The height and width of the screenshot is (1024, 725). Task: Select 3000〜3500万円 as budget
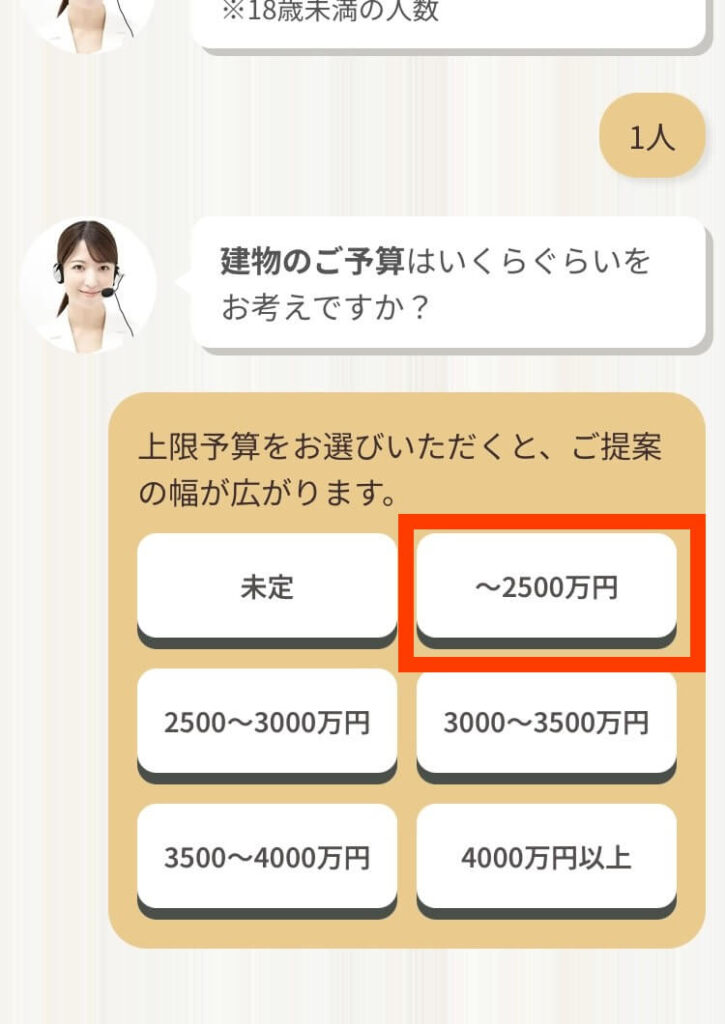546,721
